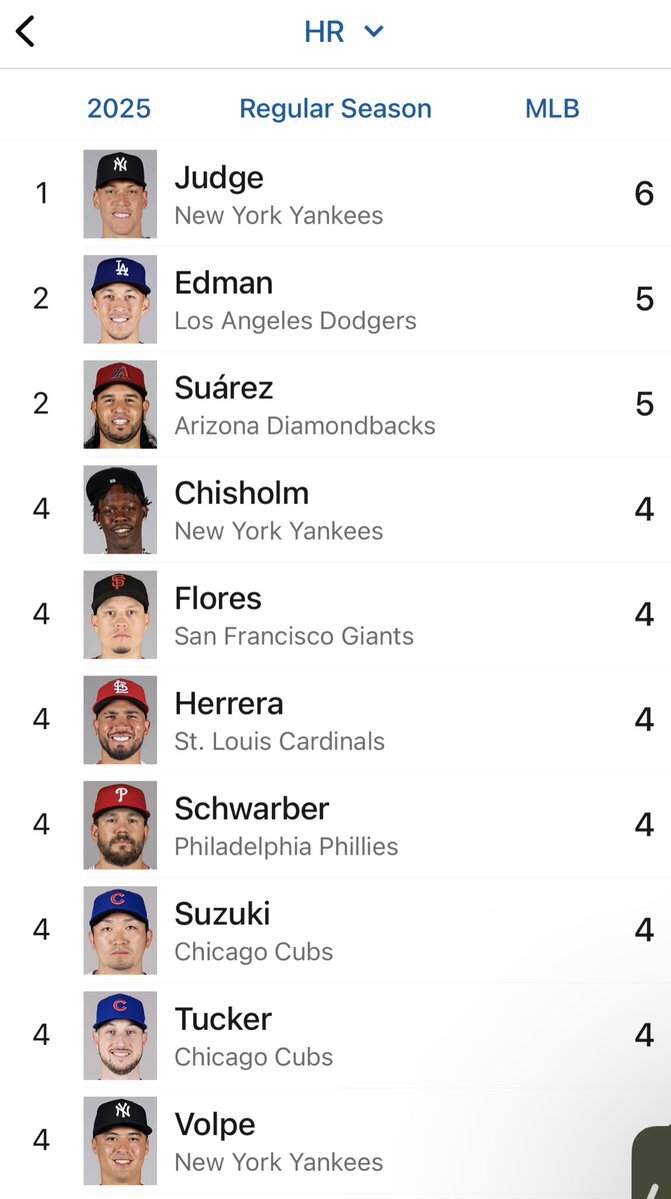Select Chisholm from the leaderboard
671x1199 pixels.
335,510
